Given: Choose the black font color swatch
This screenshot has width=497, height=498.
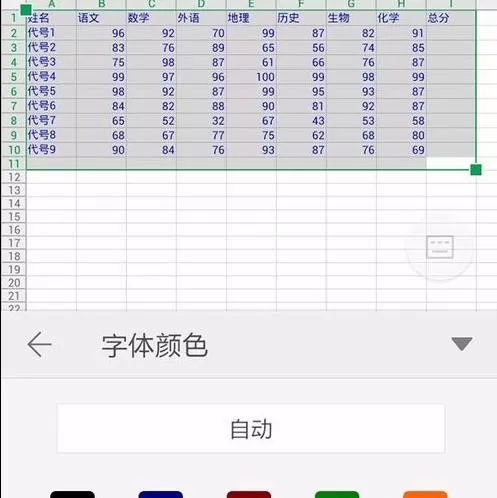Looking at the screenshot, I should (x=73, y=494).
